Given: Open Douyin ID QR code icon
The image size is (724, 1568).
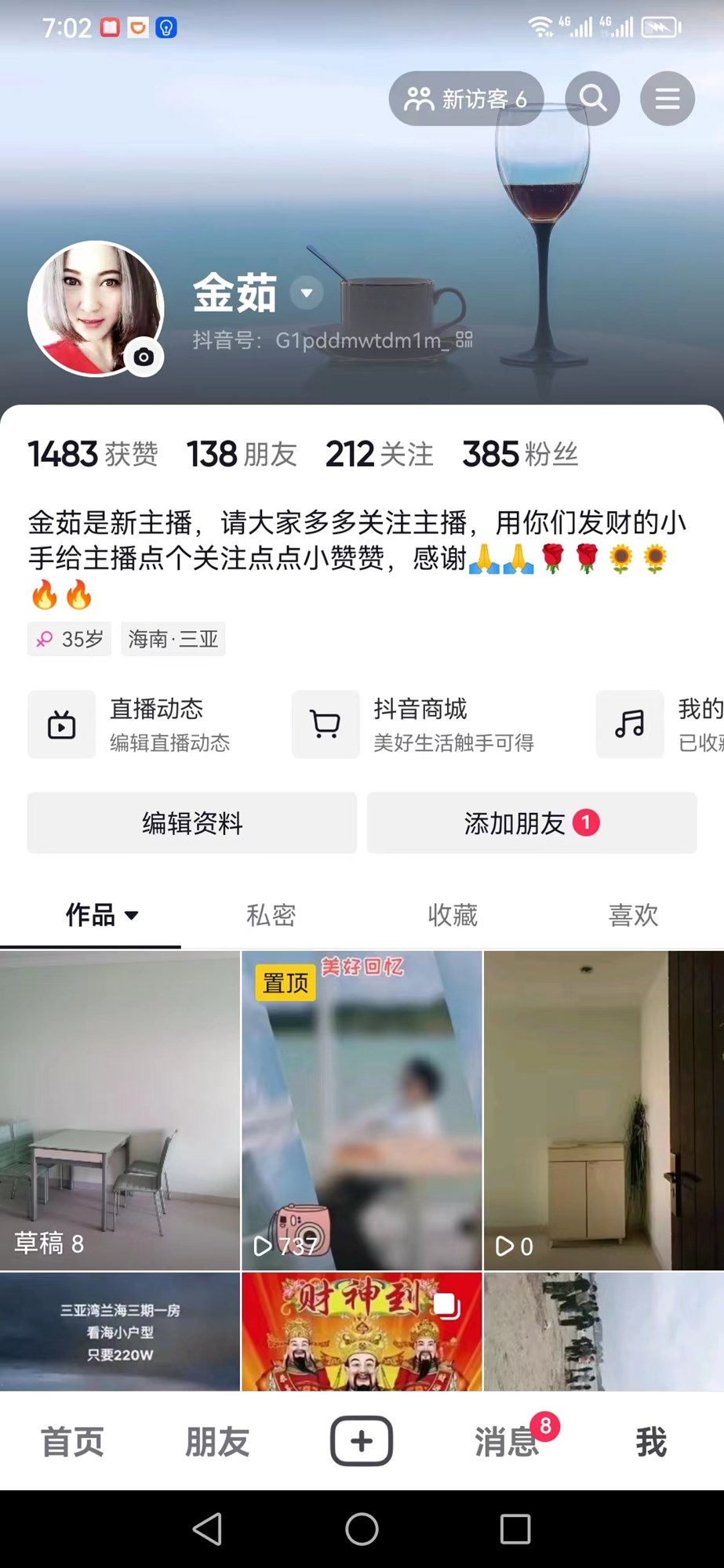Looking at the screenshot, I should 464,339.
